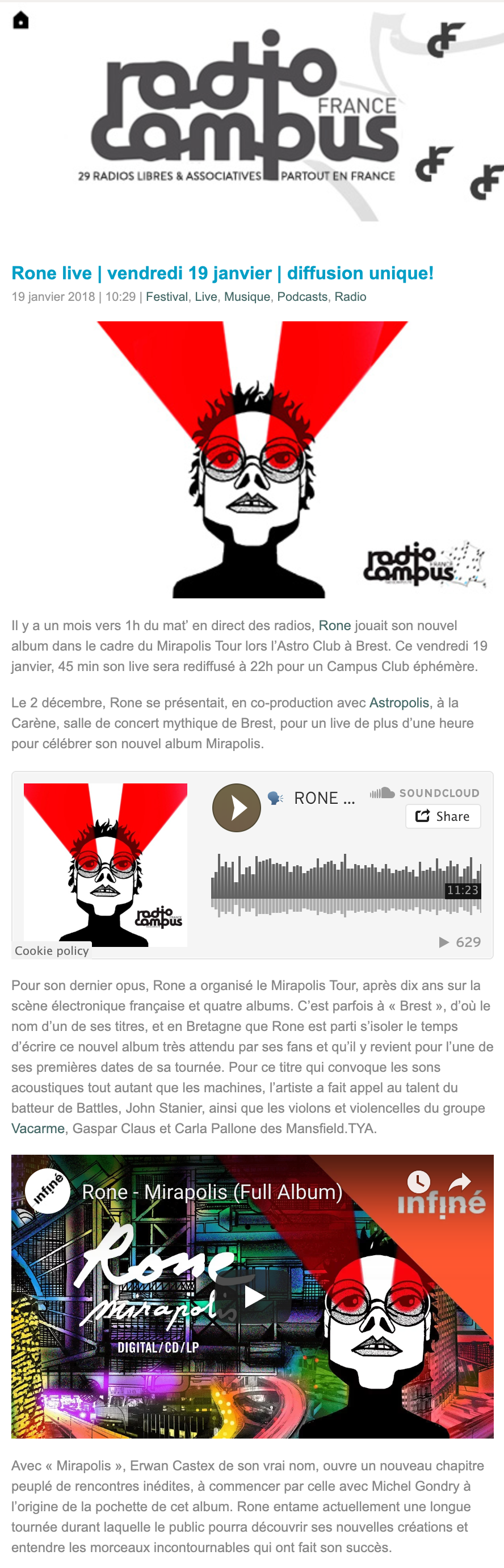The height and width of the screenshot is (1568, 504).
Task: Open the Radio category link
Action: coord(350,297)
